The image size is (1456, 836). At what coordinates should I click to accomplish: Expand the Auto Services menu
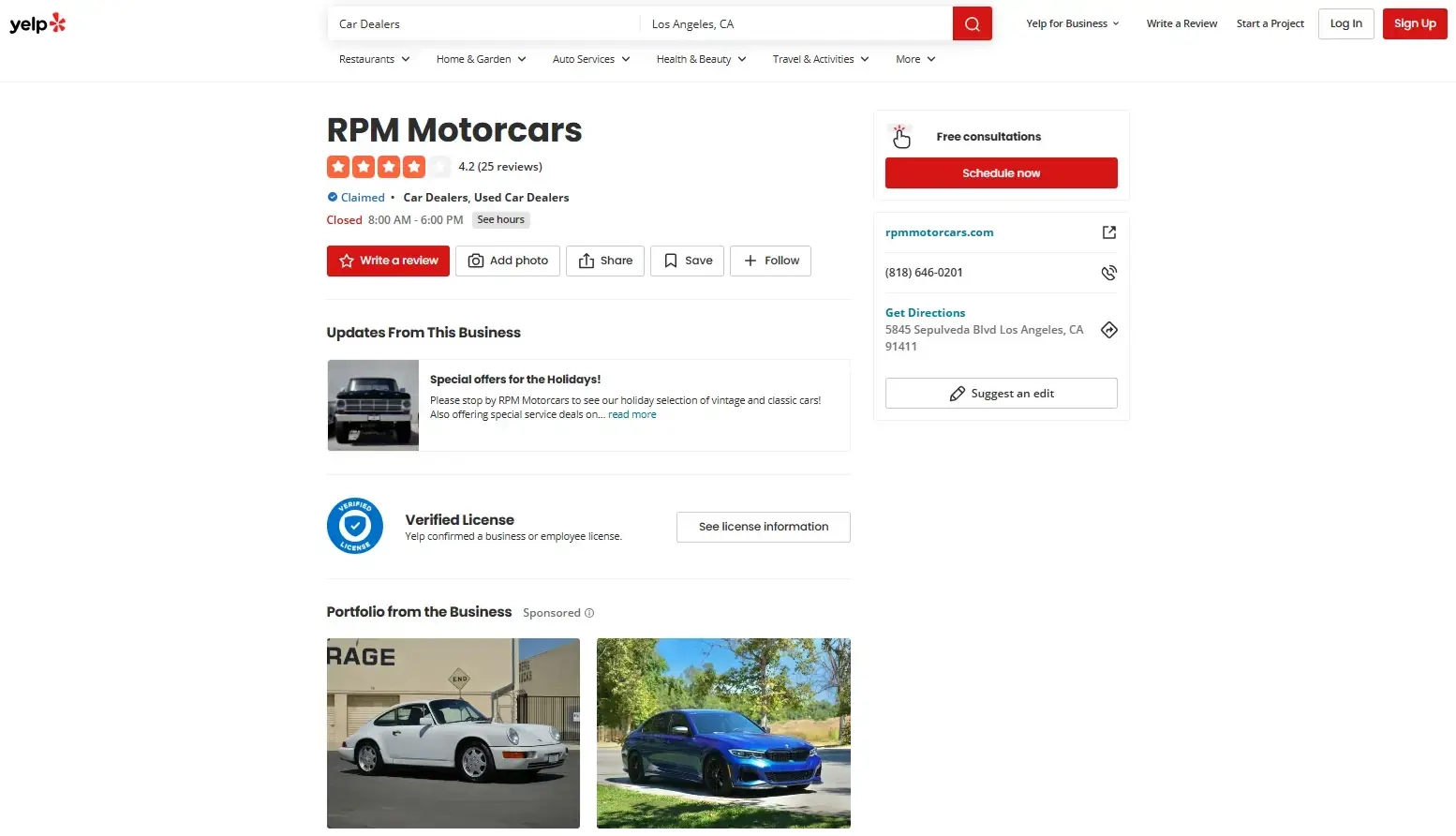pos(590,59)
